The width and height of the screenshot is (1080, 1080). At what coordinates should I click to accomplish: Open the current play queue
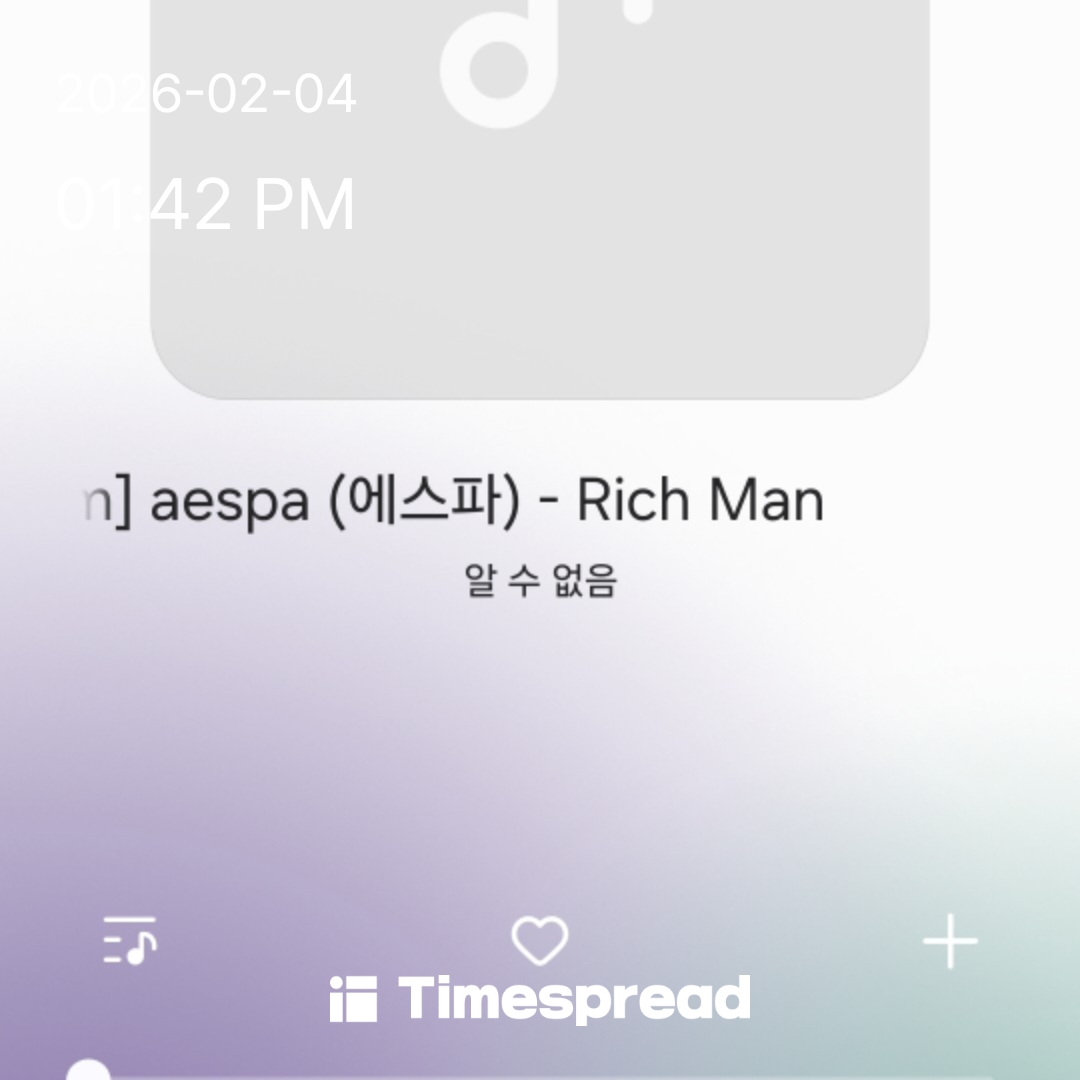(x=130, y=940)
